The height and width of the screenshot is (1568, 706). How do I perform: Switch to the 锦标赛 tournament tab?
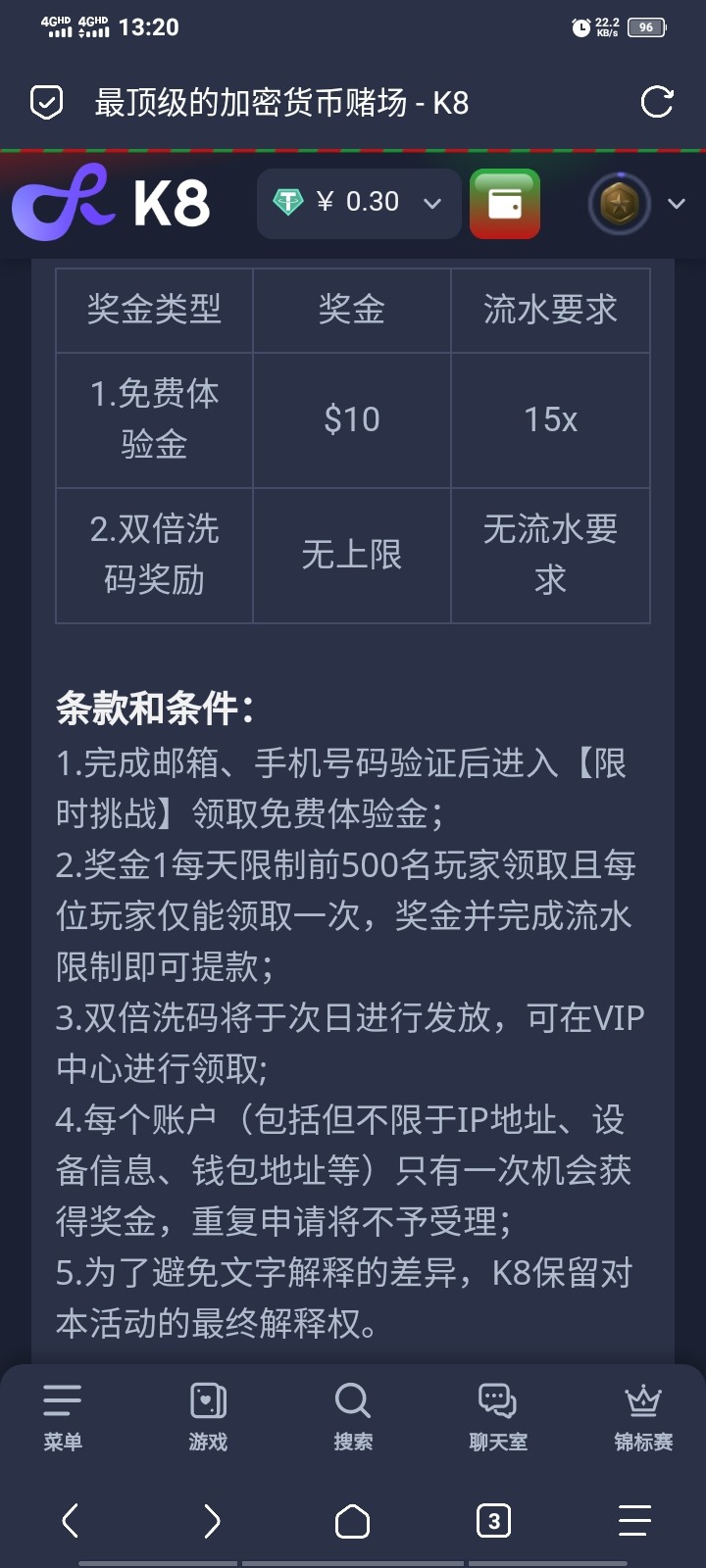click(x=643, y=1416)
